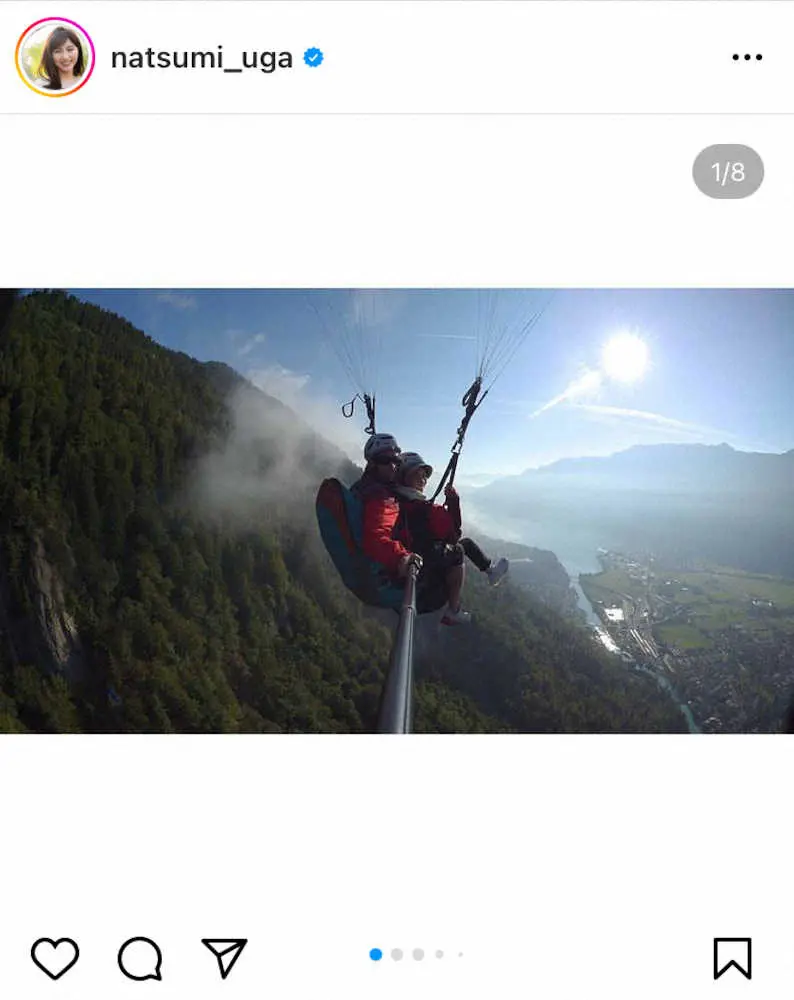The height and width of the screenshot is (1000, 794).
Task: Like the paragliding post with the heart
Action: (55, 958)
